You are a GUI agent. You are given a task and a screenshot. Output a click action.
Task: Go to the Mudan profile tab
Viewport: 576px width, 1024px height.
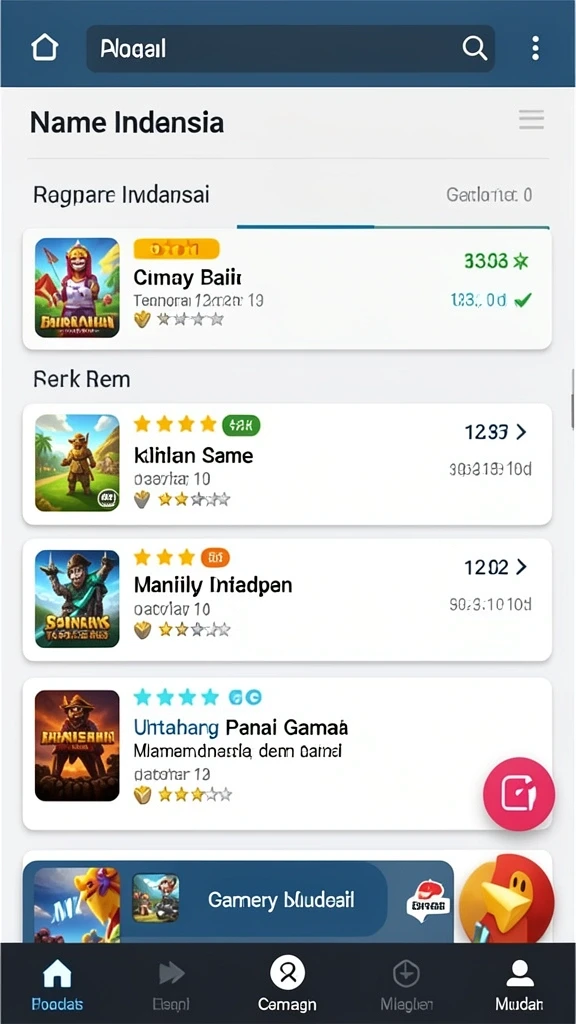point(519,985)
